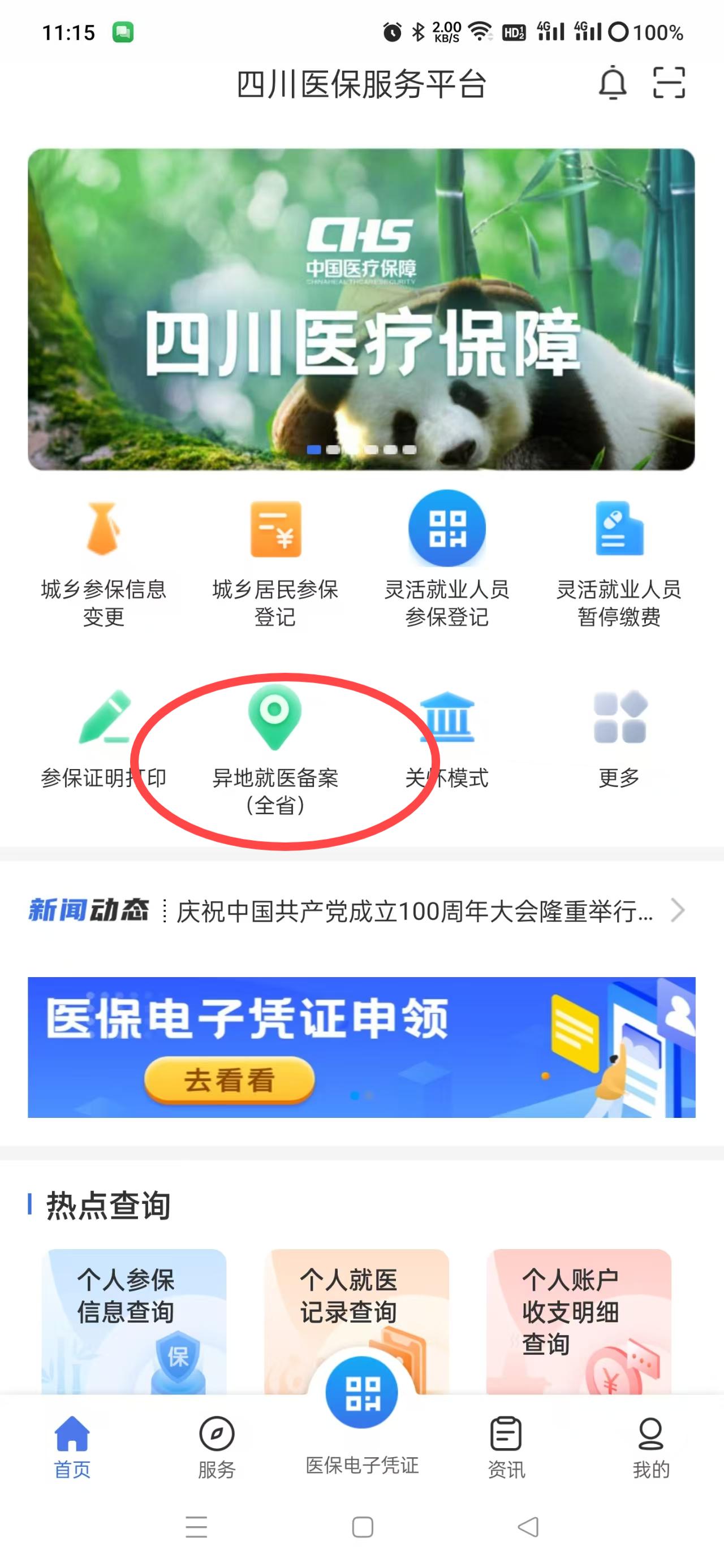
Task: Switch to the 资讯 tab
Action: point(506,1448)
